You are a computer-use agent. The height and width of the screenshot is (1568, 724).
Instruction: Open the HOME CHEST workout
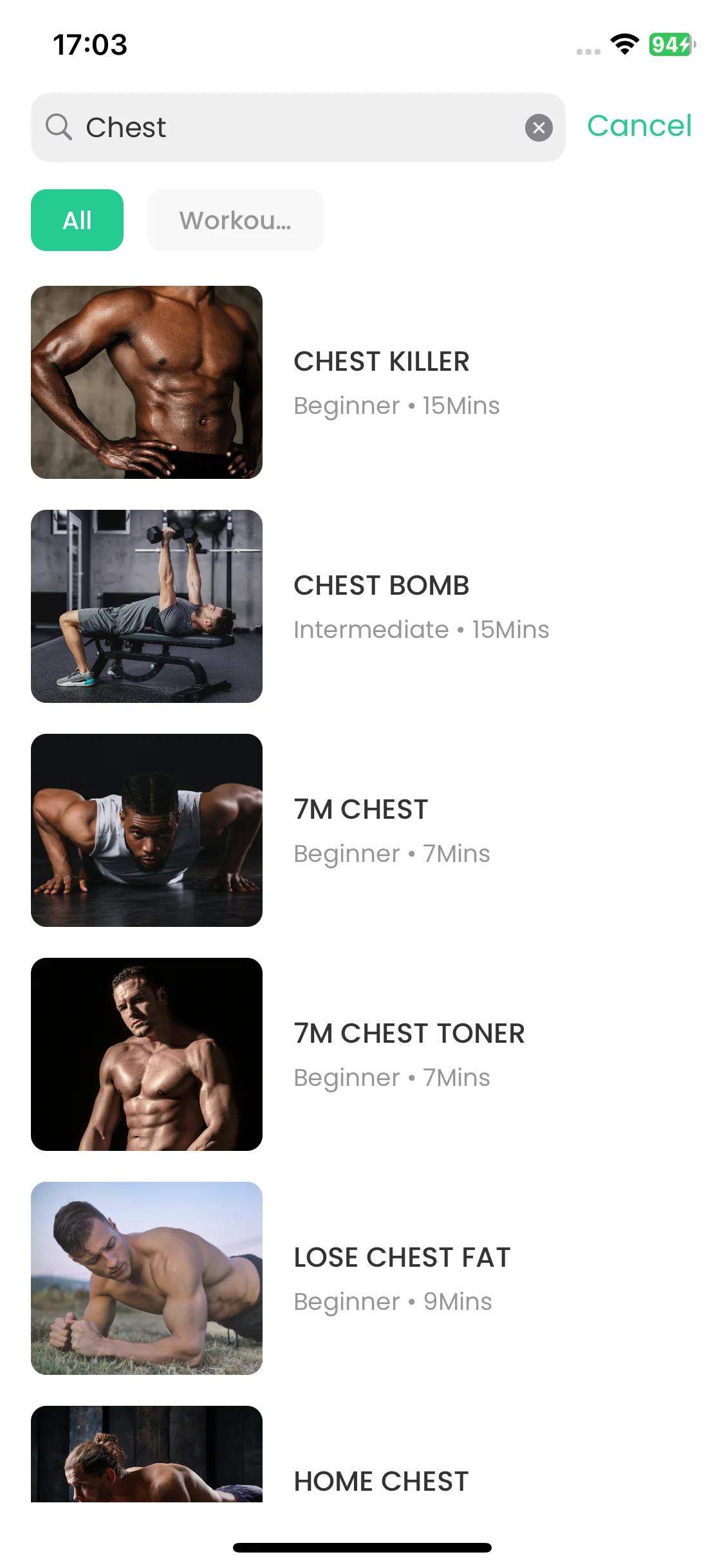click(362, 1455)
